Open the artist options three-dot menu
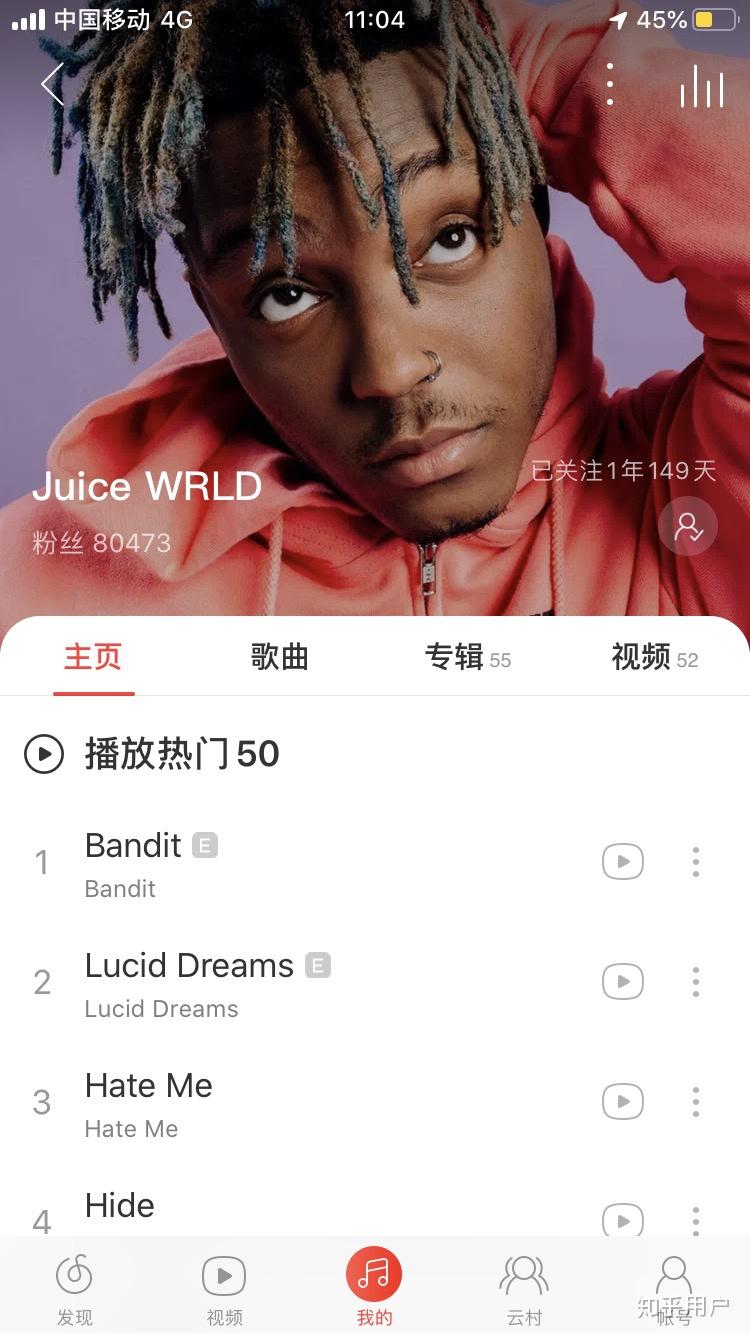The image size is (750, 1334). pyautogui.click(x=610, y=85)
